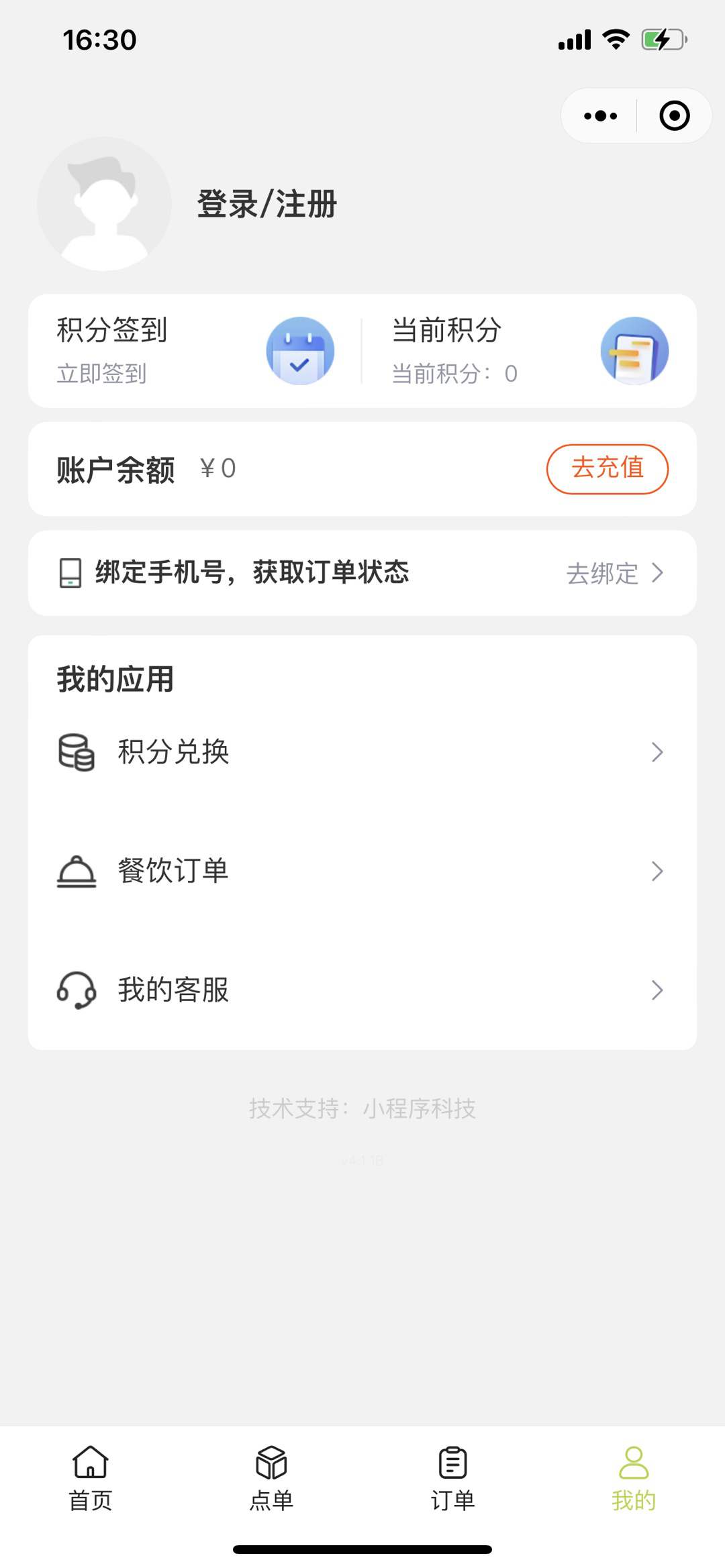Close the mini program via the circle icon

click(x=674, y=116)
